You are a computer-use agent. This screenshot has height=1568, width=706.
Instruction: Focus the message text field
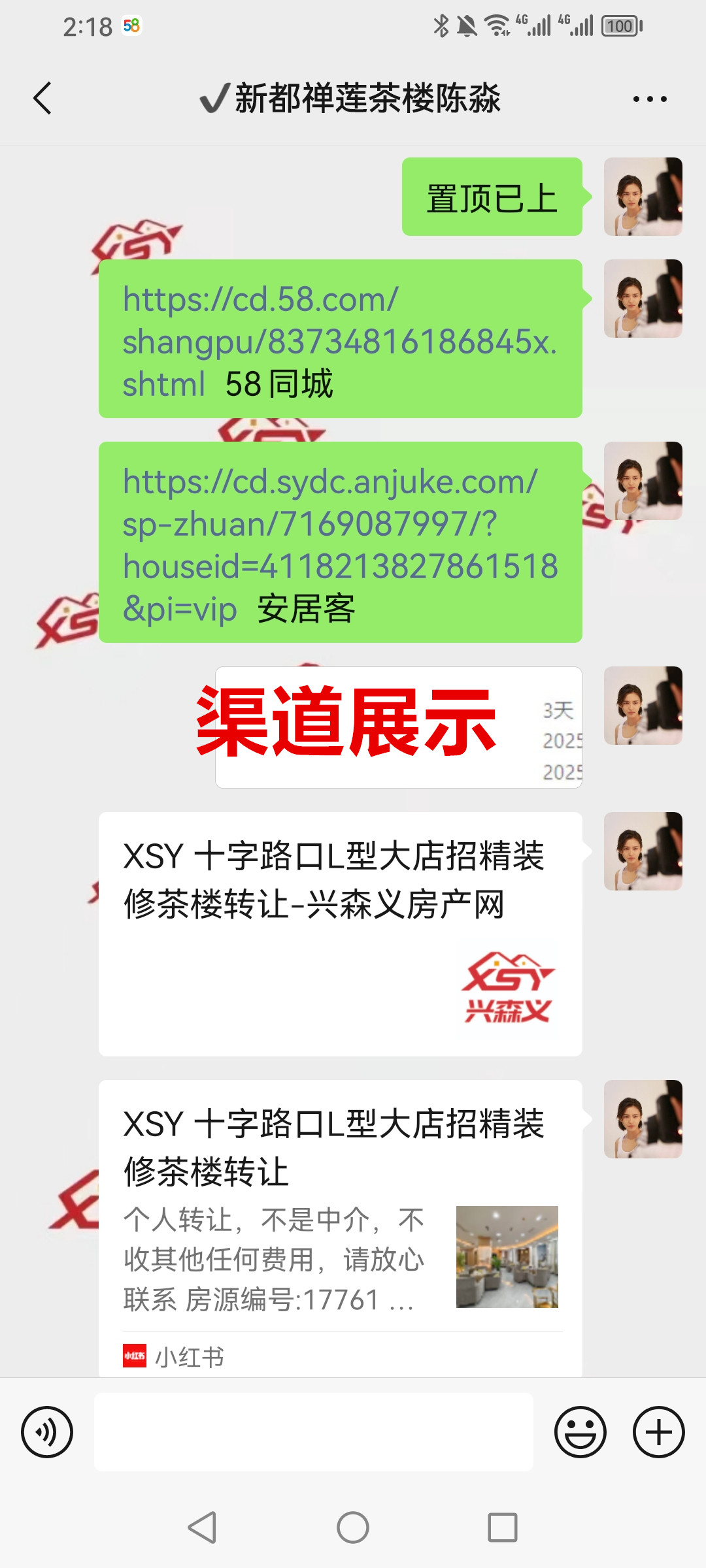(x=313, y=1432)
